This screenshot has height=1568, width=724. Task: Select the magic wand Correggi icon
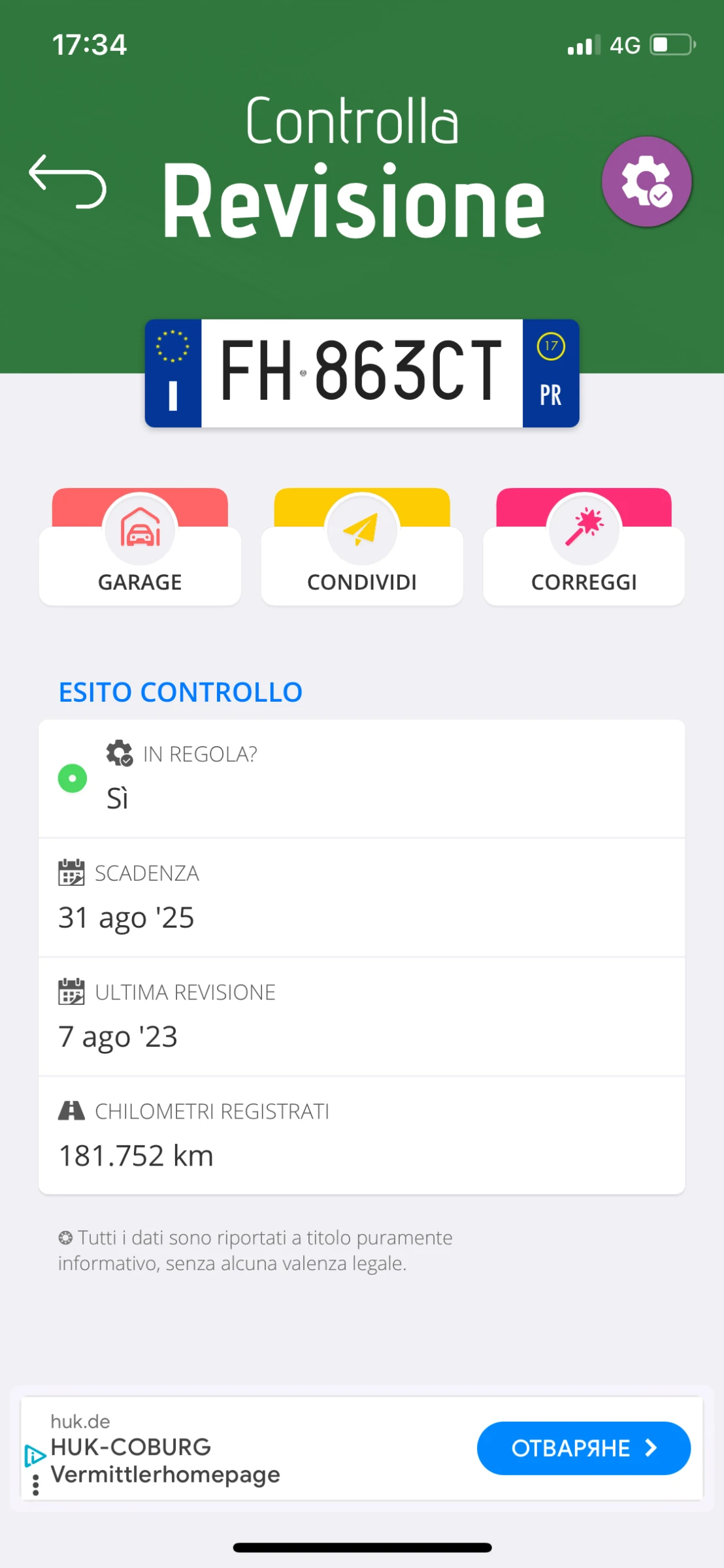584,531
